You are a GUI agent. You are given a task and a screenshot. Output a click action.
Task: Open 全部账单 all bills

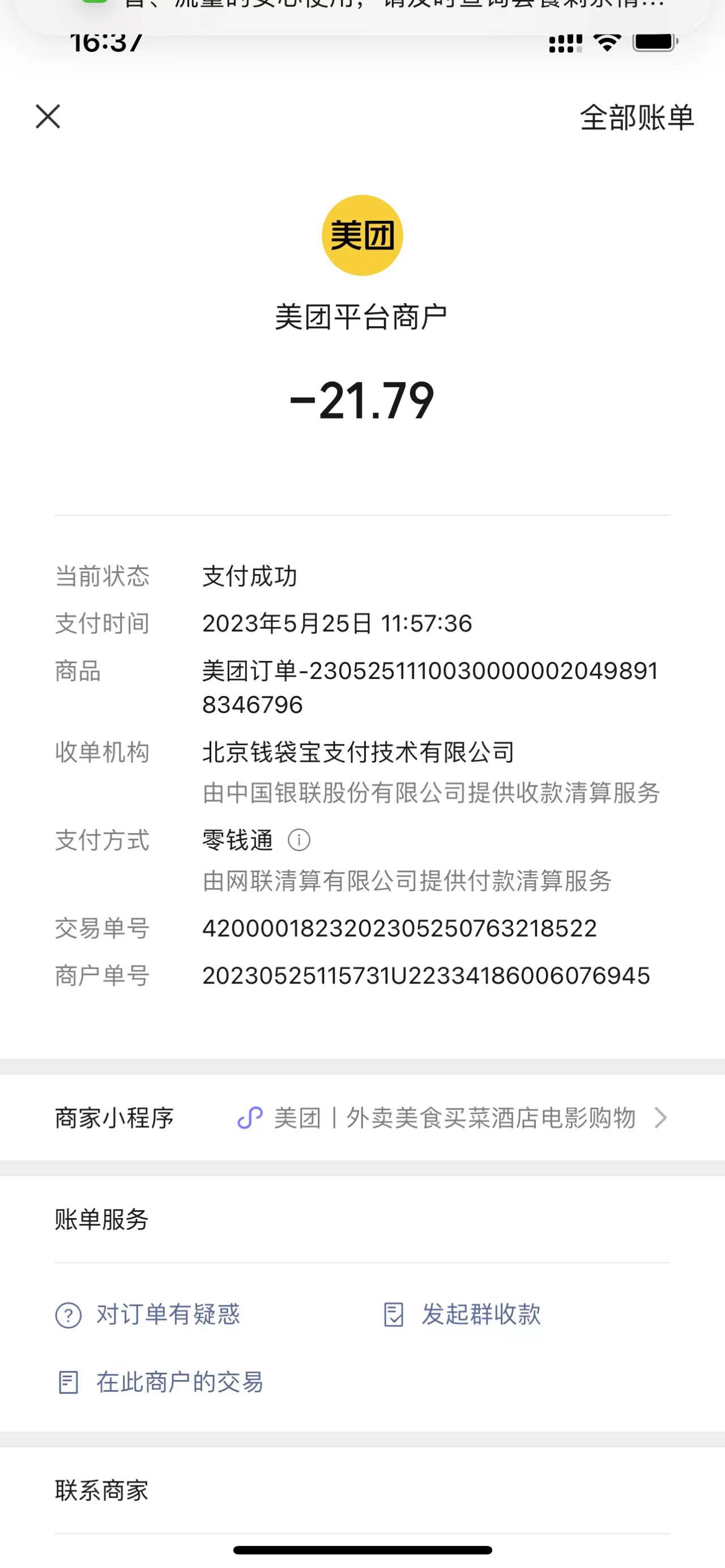pos(636,117)
